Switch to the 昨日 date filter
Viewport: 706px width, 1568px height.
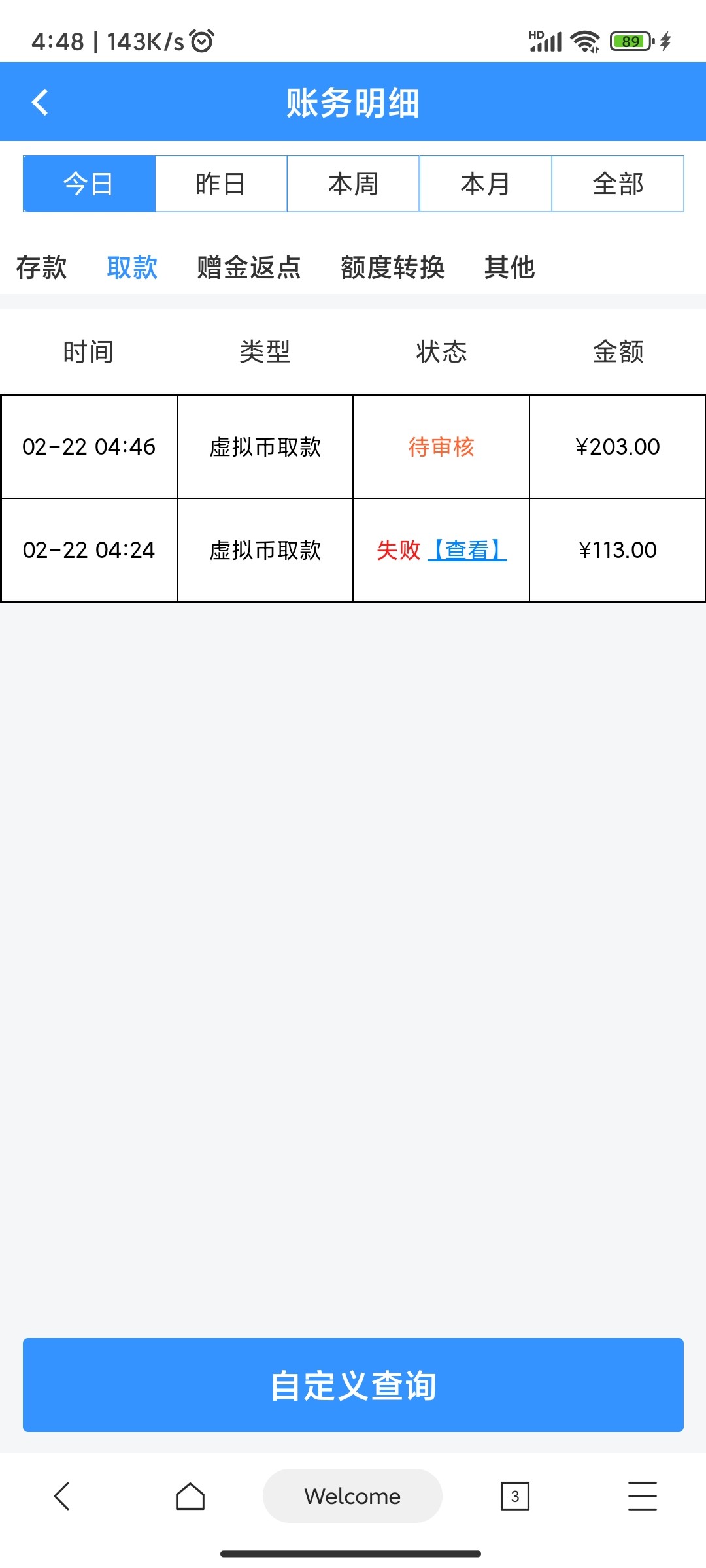pyautogui.click(x=221, y=184)
